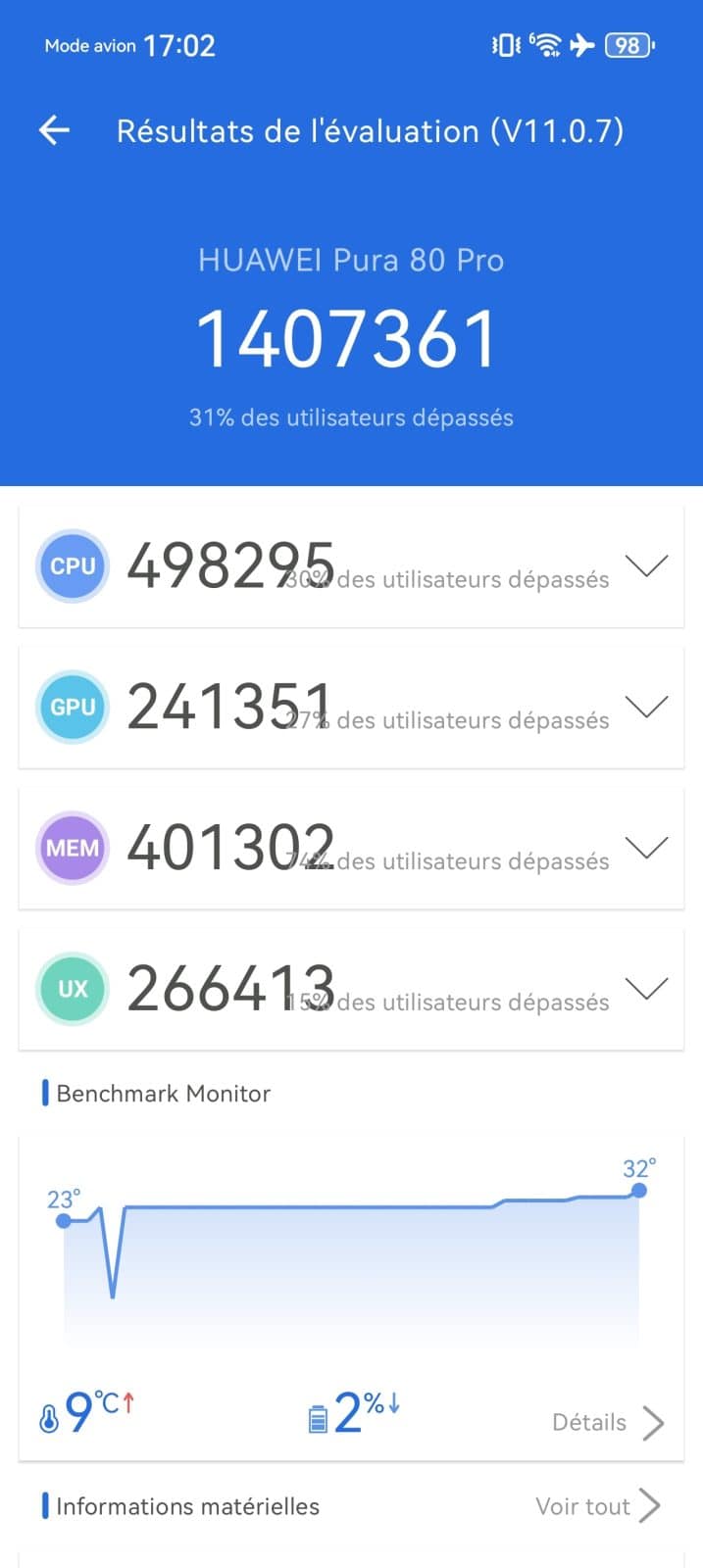This screenshot has width=703, height=1568.
Task: Expand the UX score section
Action: coord(646,990)
